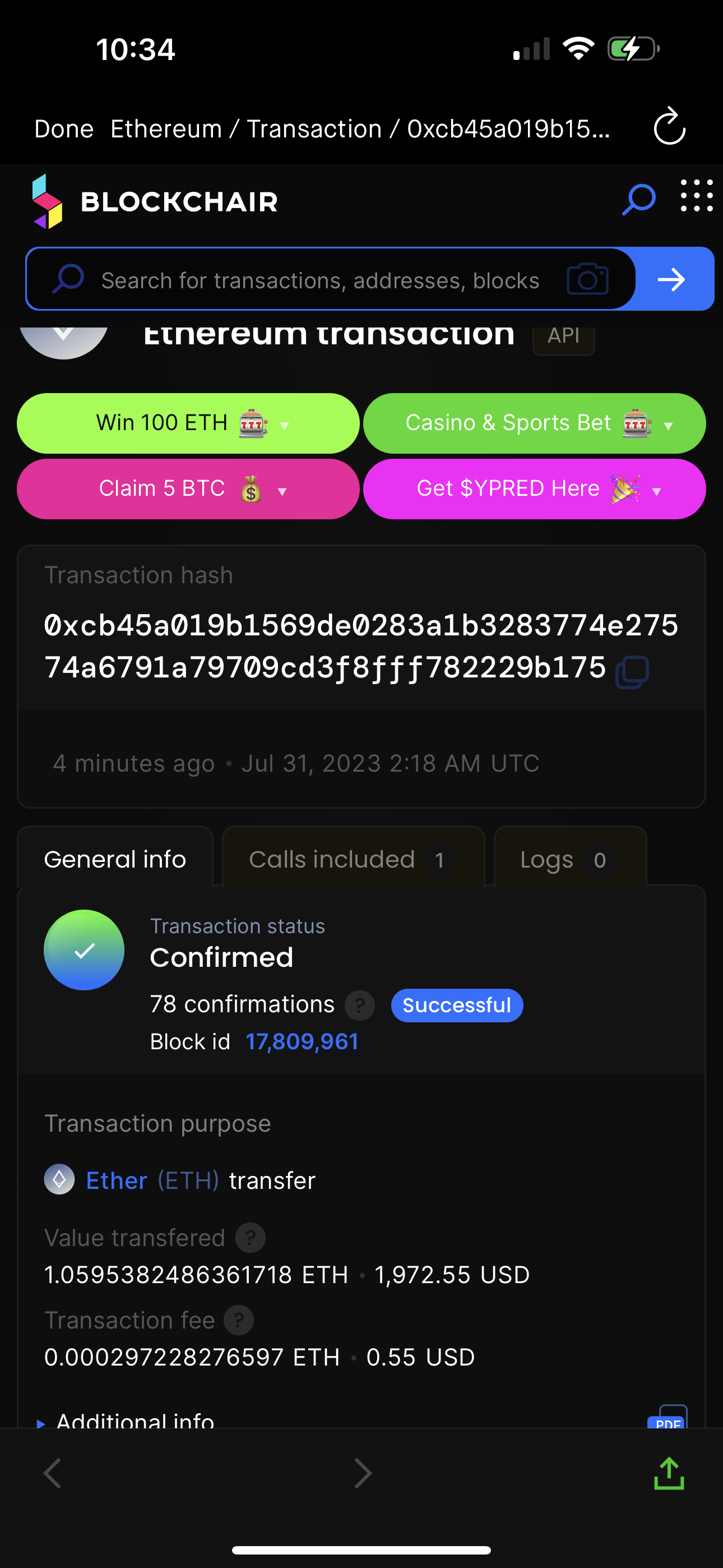This screenshot has width=723, height=1568.
Task: Share this page via share icon
Action: point(669,1474)
